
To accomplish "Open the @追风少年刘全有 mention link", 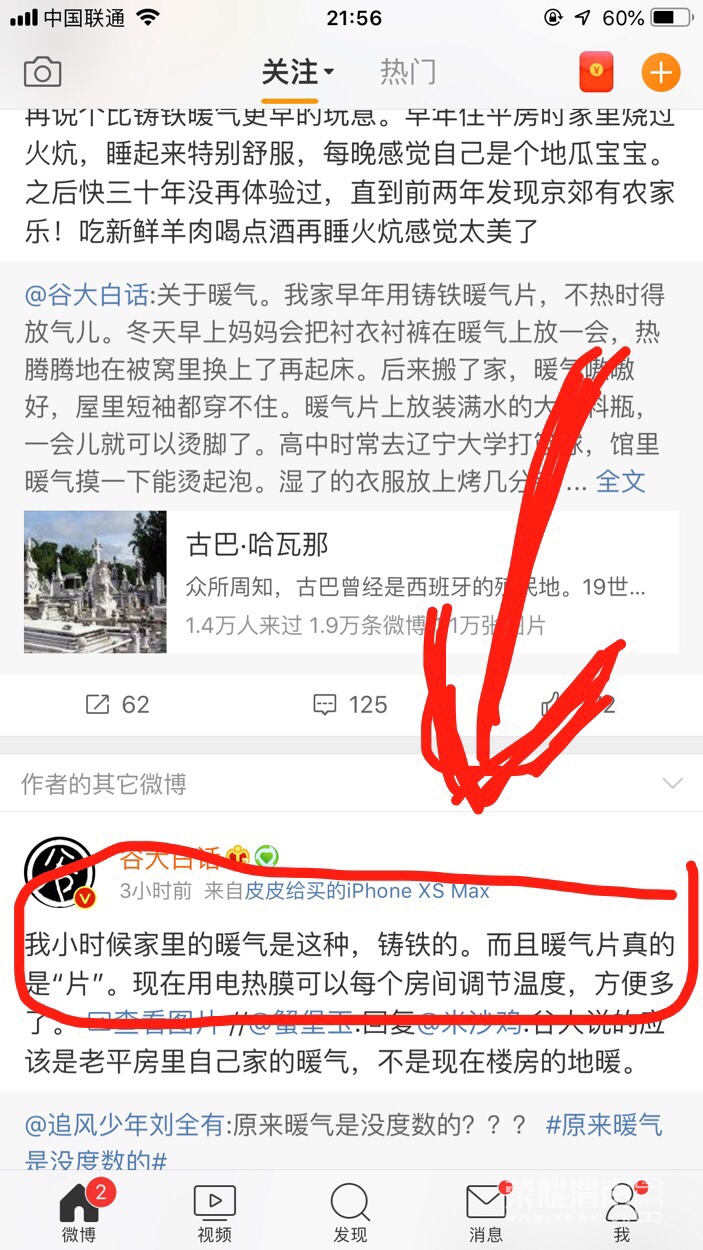I will (123, 1125).
